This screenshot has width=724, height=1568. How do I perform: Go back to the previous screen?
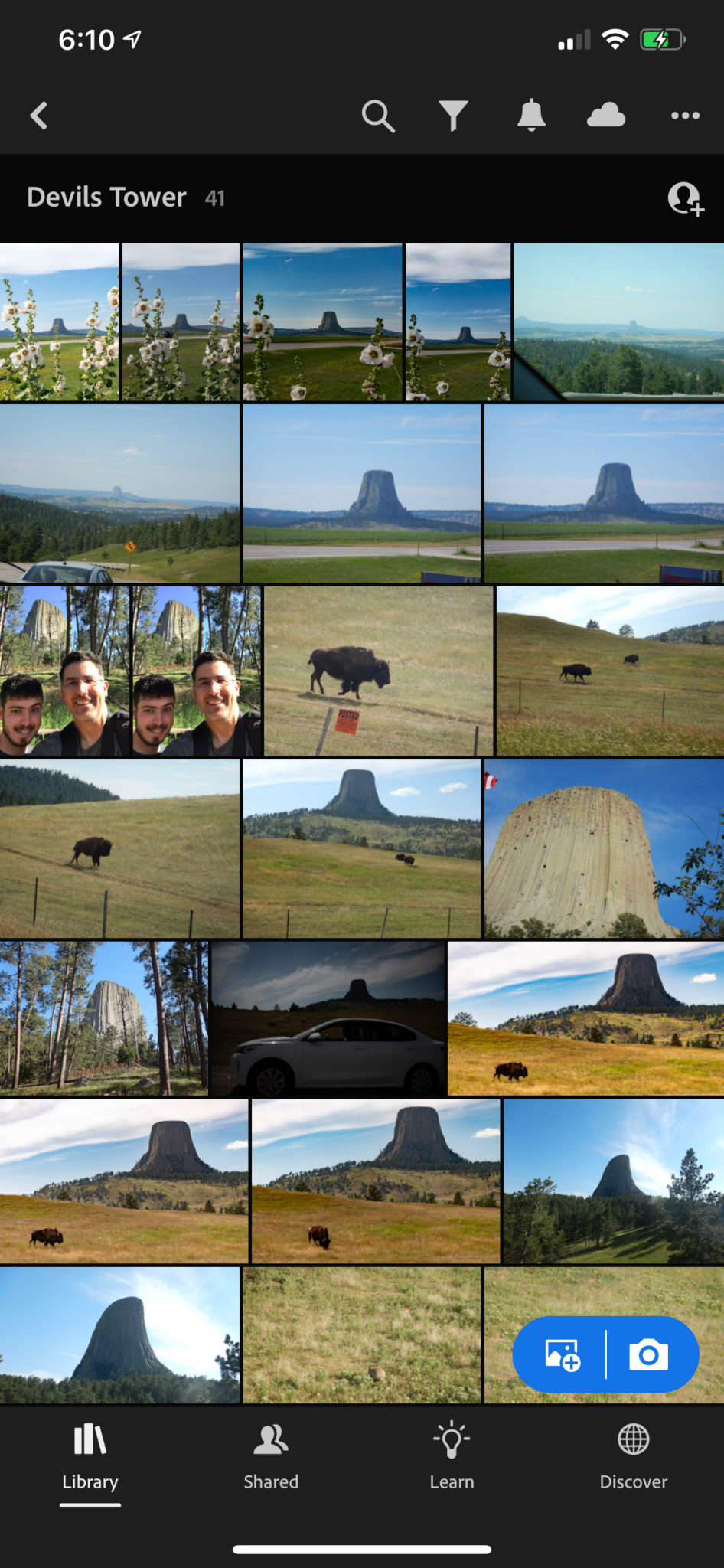[39, 116]
